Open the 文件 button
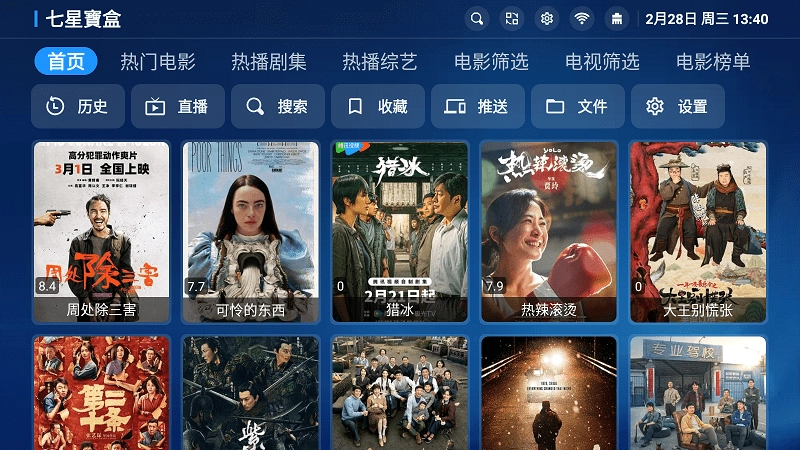Screen dimensions: 800x450 coord(578,107)
